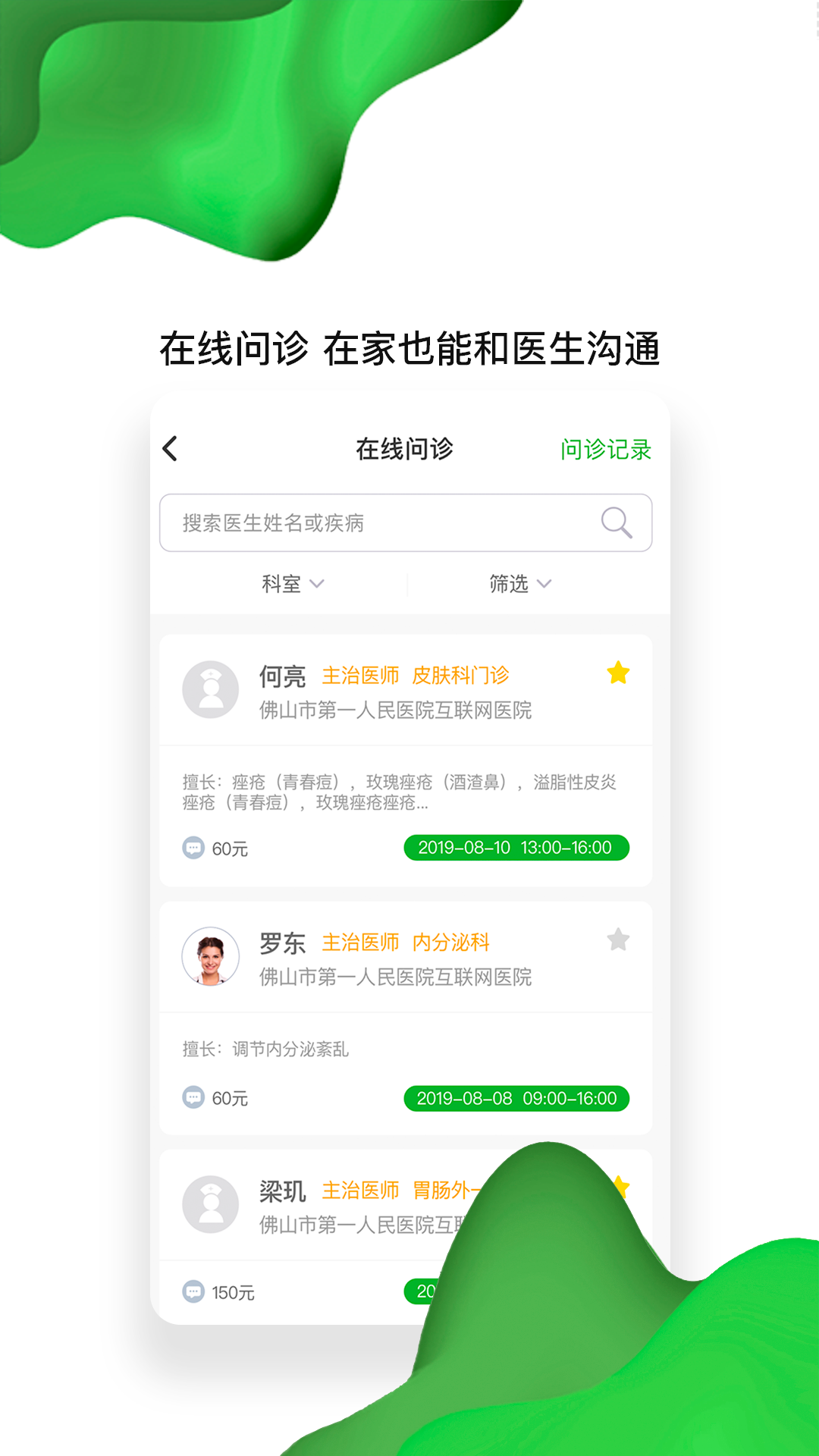Unfavorite 何亮 by tapping the yellow star
Viewport: 819px width, 1456px height.
(x=619, y=672)
